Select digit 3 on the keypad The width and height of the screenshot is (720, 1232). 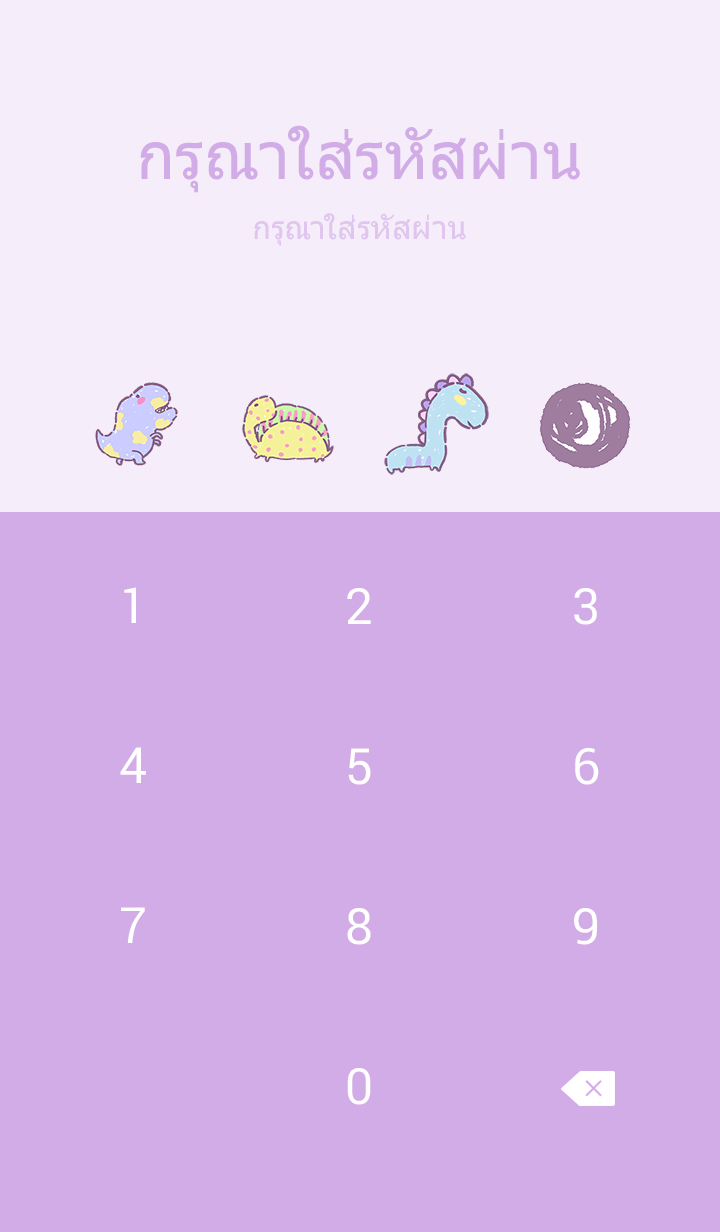click(586, 607)
